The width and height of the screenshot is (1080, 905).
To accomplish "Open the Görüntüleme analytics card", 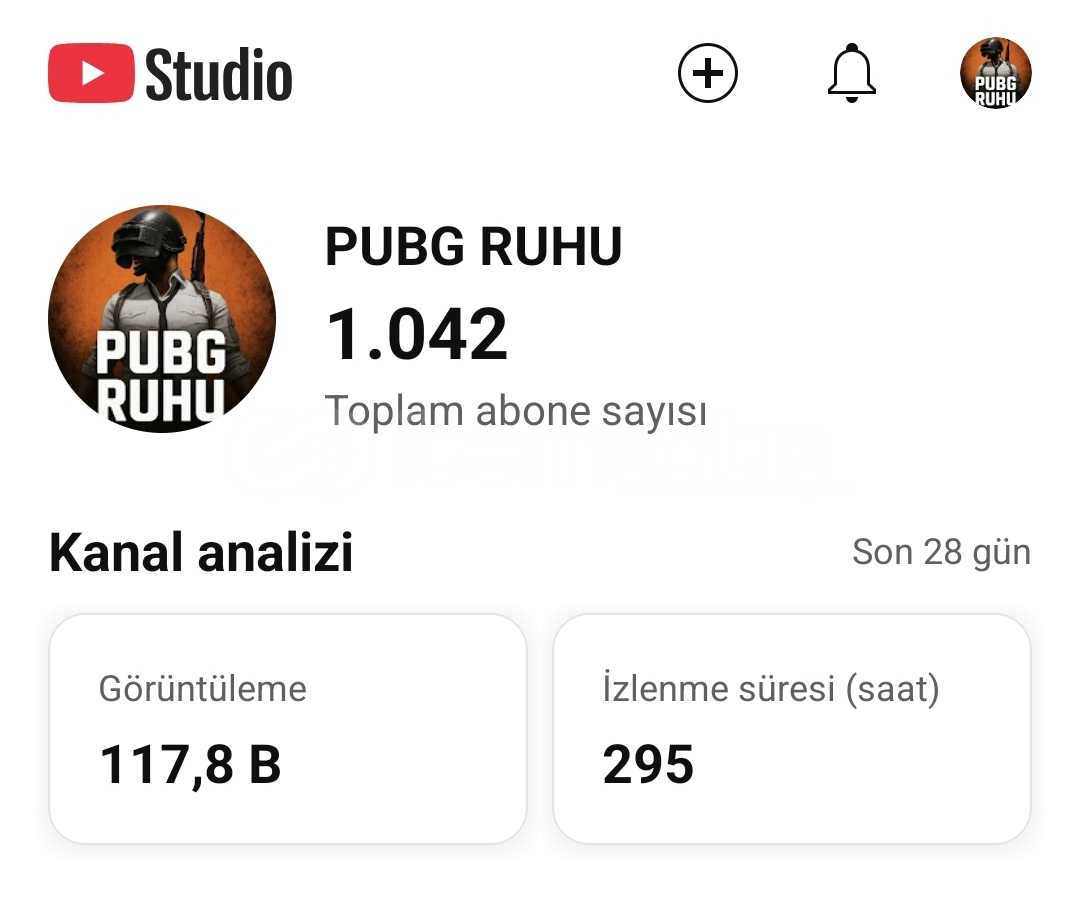I will 288,729.
